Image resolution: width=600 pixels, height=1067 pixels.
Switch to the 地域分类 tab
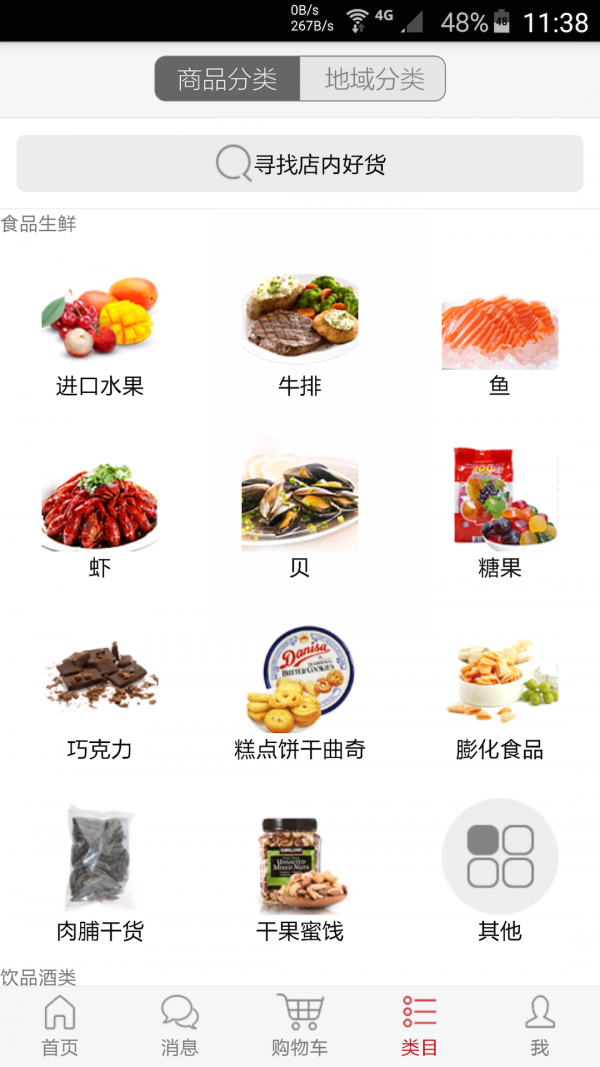373,79
